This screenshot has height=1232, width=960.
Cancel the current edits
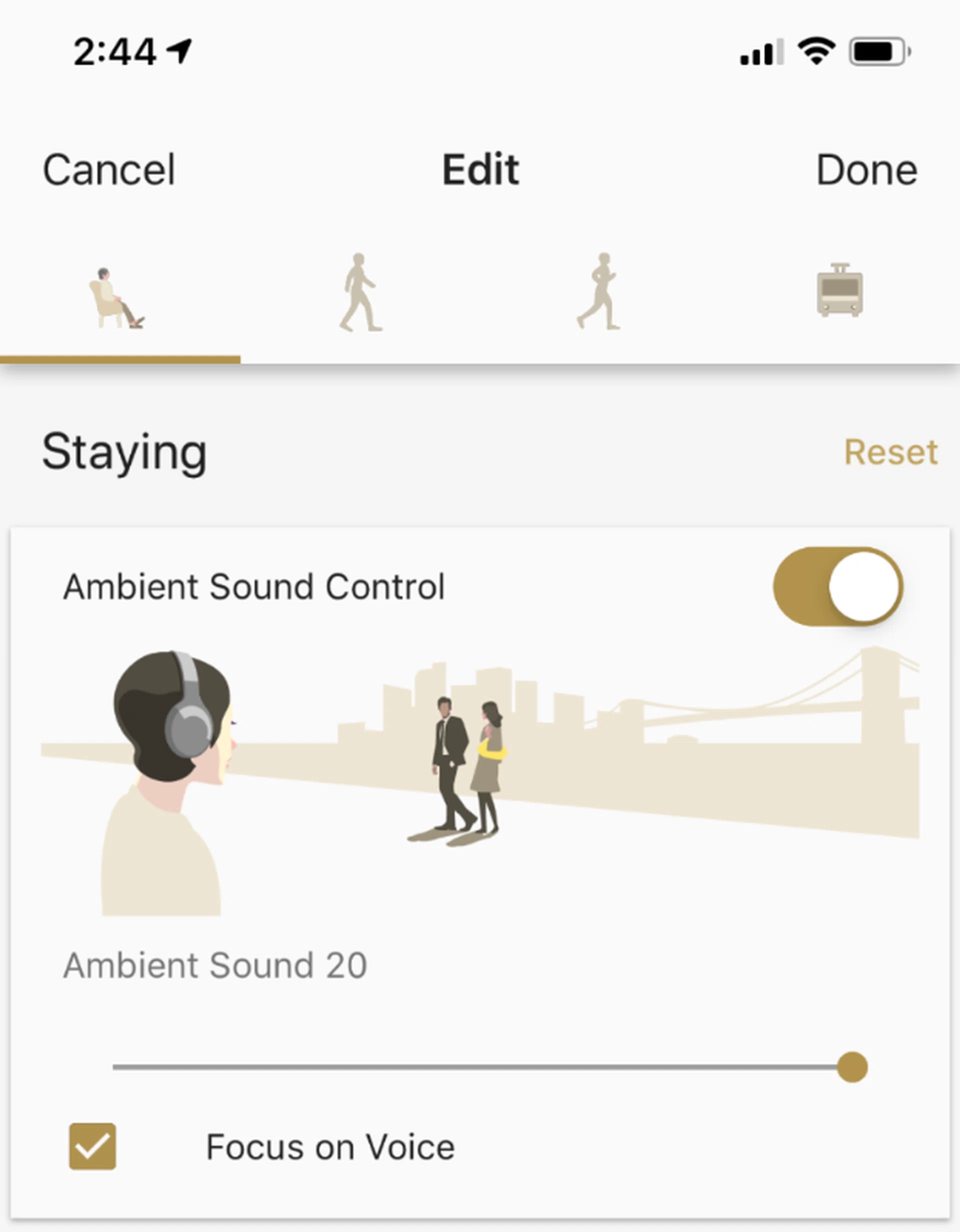coord(109,168)
